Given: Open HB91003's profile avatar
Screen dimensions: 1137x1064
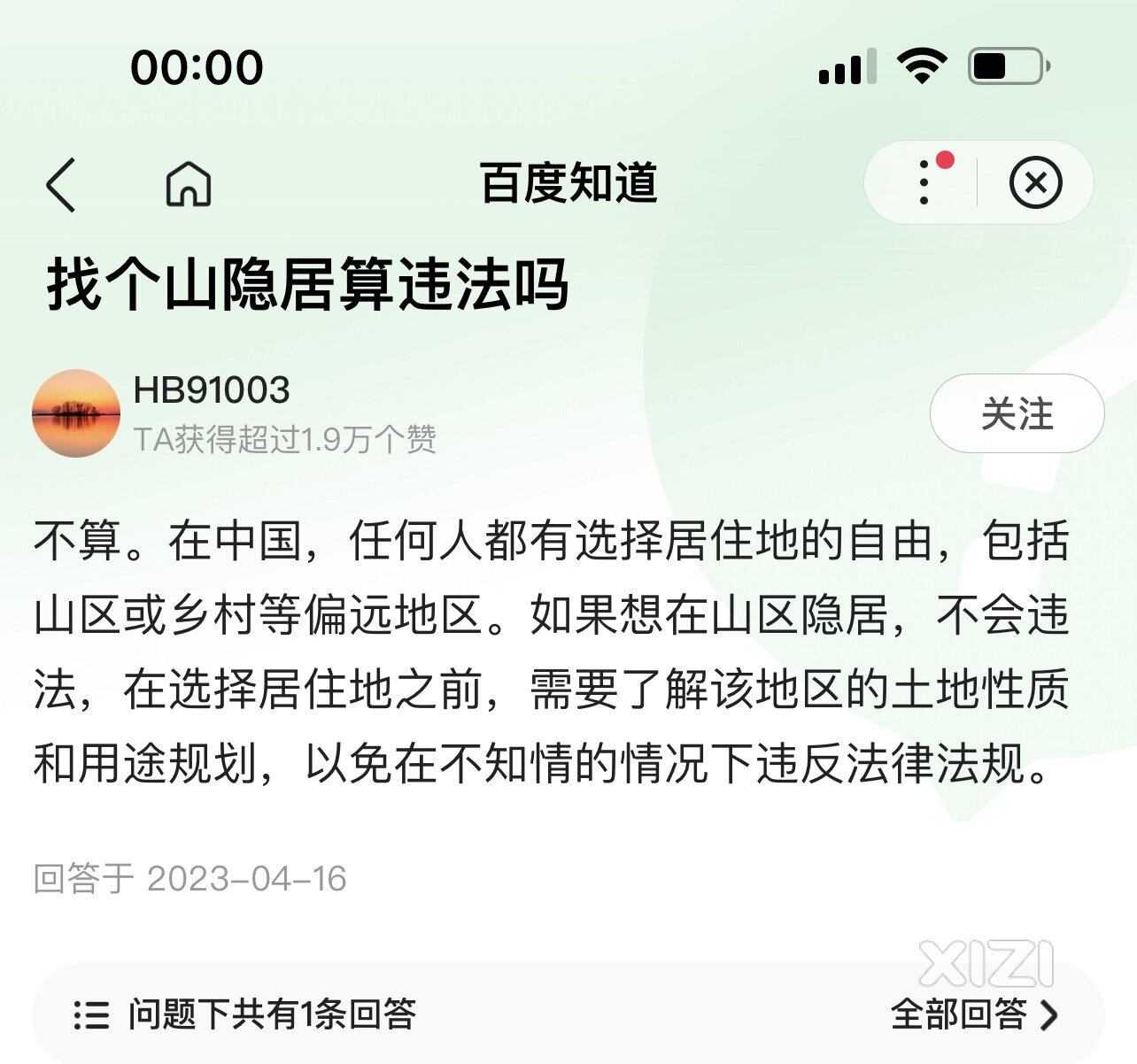Looking at the screenshot, I should [x=76, y=413].
